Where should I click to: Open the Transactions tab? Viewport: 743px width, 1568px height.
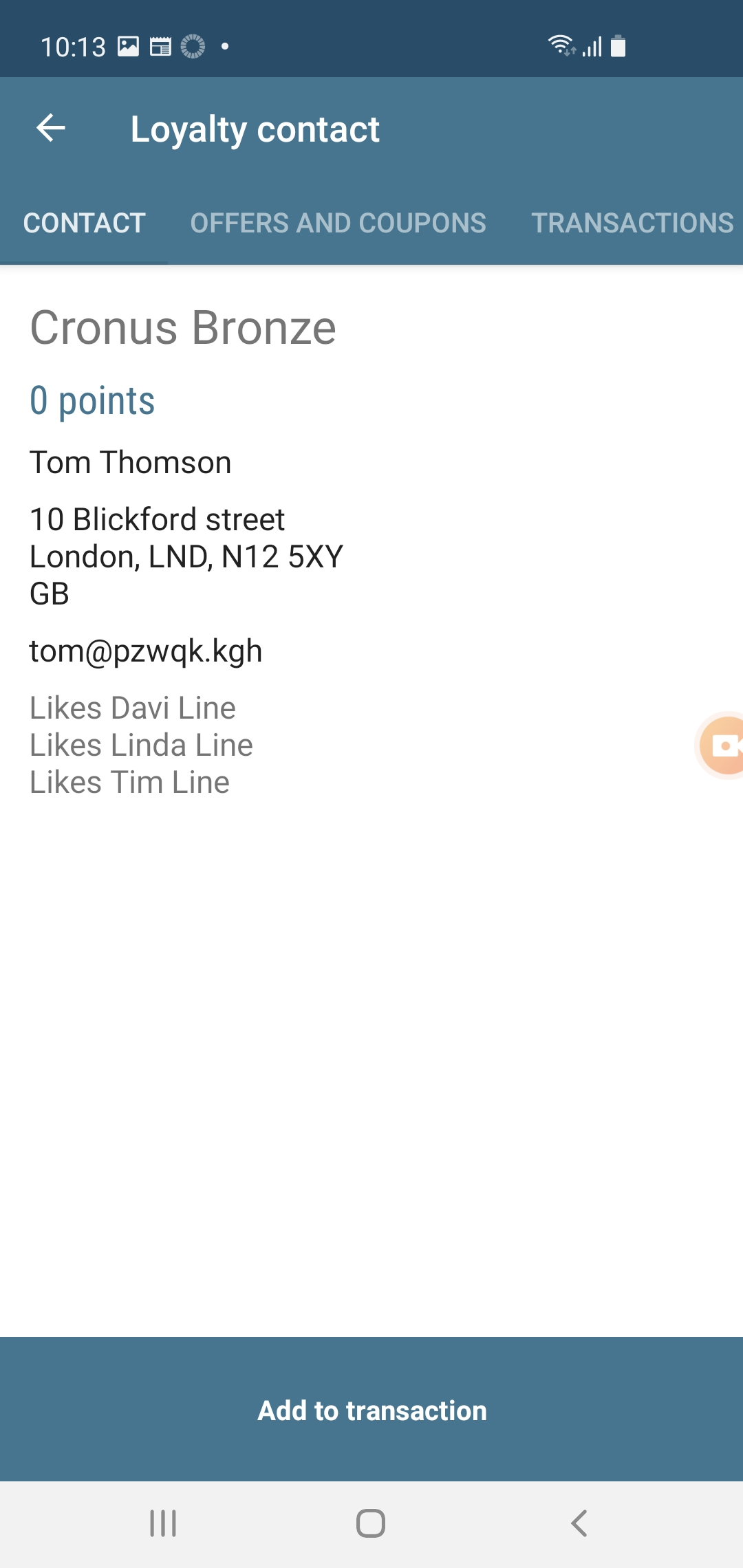click(x=632, y=223)
